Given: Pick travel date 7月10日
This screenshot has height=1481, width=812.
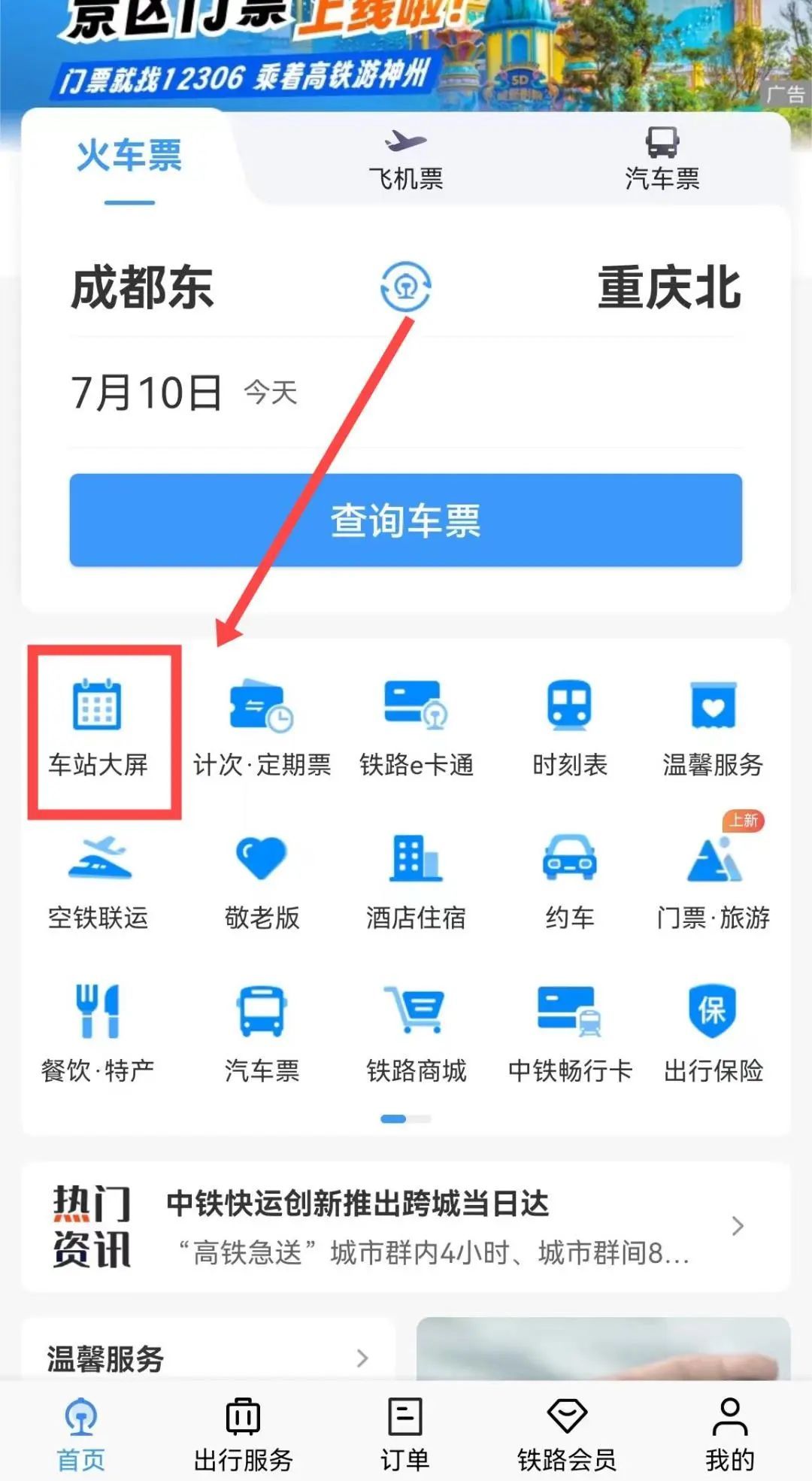Looking at the screenshot, I should click(147, 393).
